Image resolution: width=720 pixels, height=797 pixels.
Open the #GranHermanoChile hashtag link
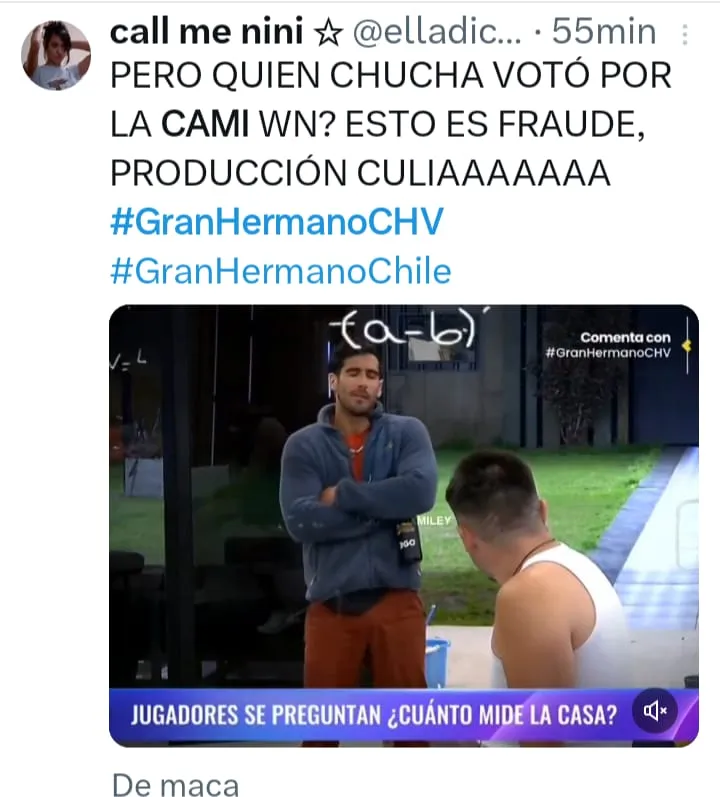click(x=280, y=271)
